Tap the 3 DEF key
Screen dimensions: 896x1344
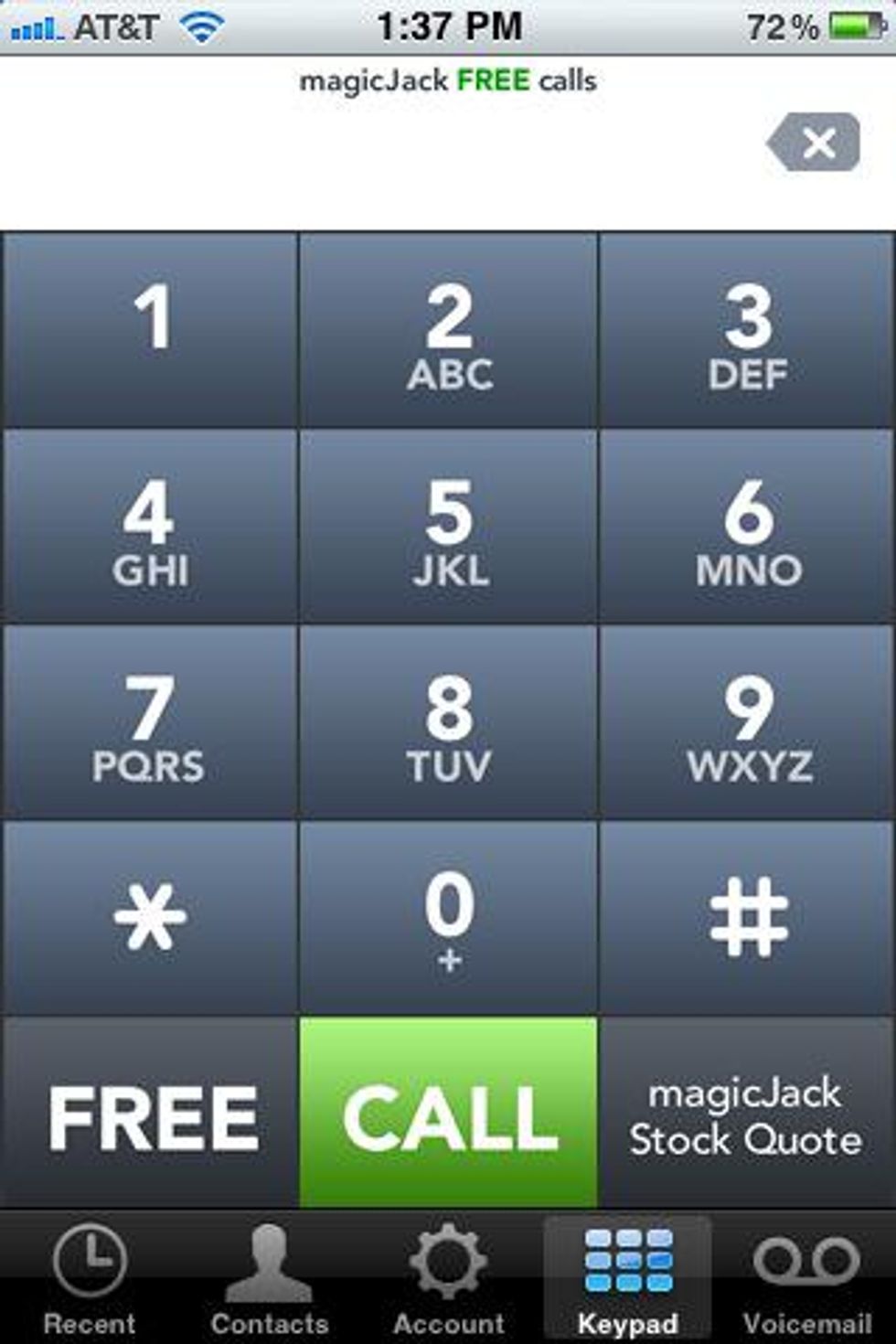pyautogui.click(x=747, y=330)
